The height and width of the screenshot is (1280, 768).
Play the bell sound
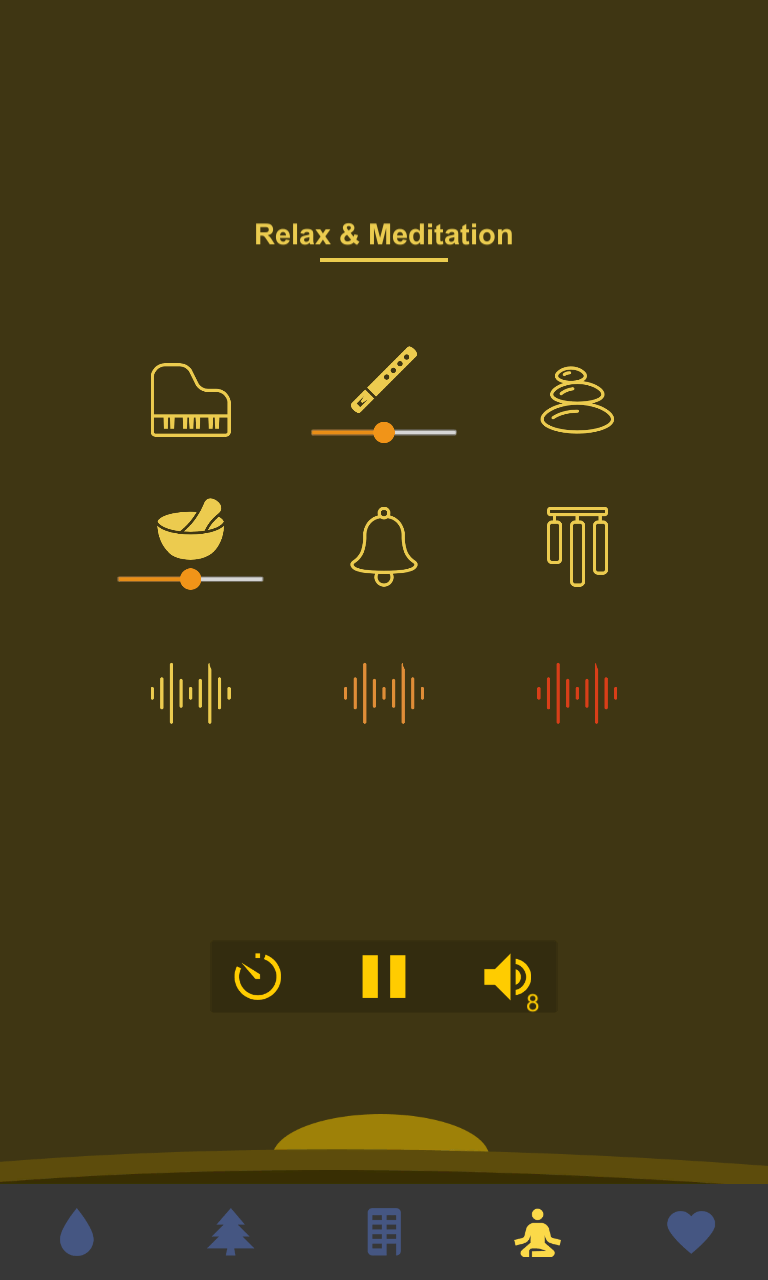(384, 546)
